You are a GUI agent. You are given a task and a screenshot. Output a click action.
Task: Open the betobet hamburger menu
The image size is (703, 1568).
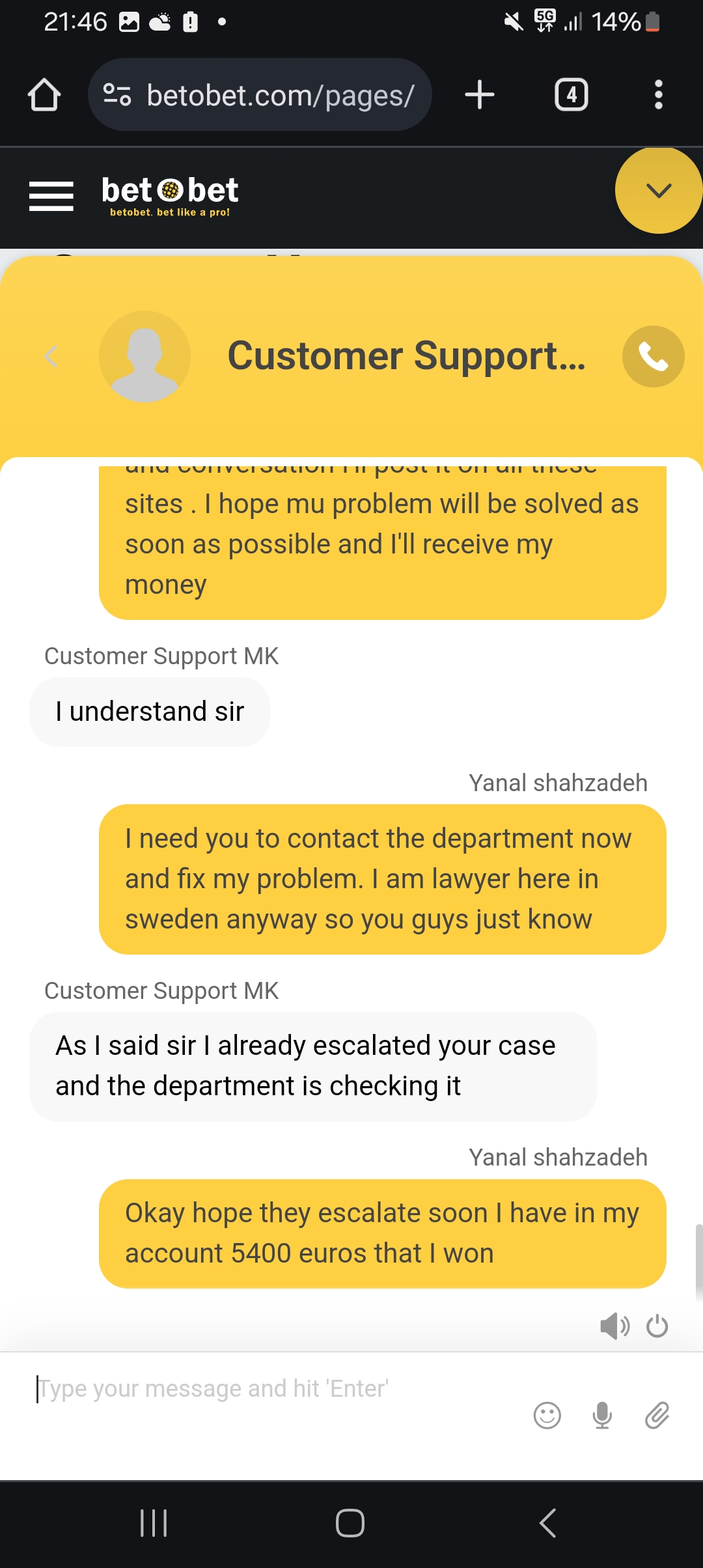pyautogui.click(x=51, y=196)
